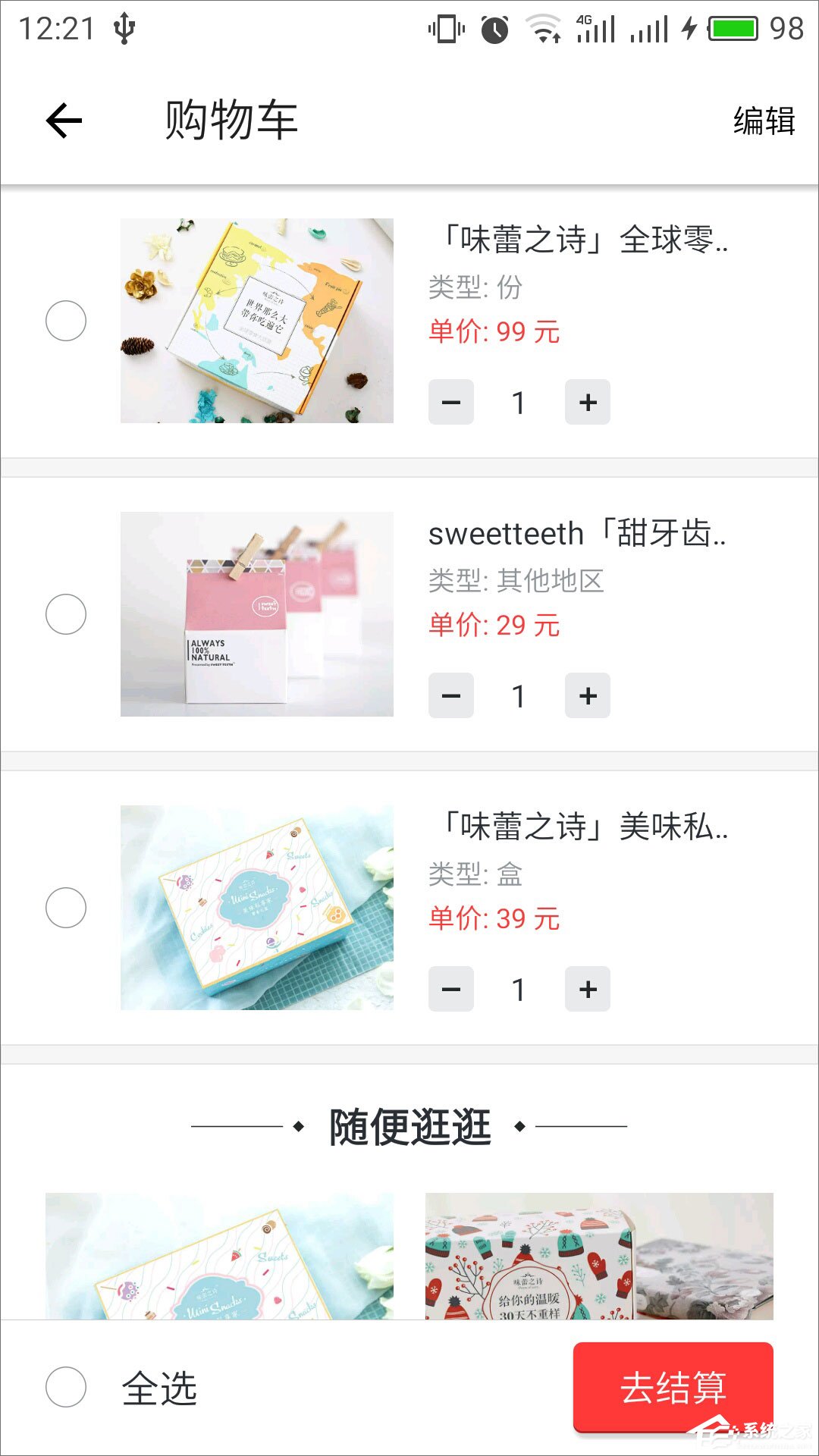
Task: Decrease quantity of the 99 元 item
Action: pos(451,402)
